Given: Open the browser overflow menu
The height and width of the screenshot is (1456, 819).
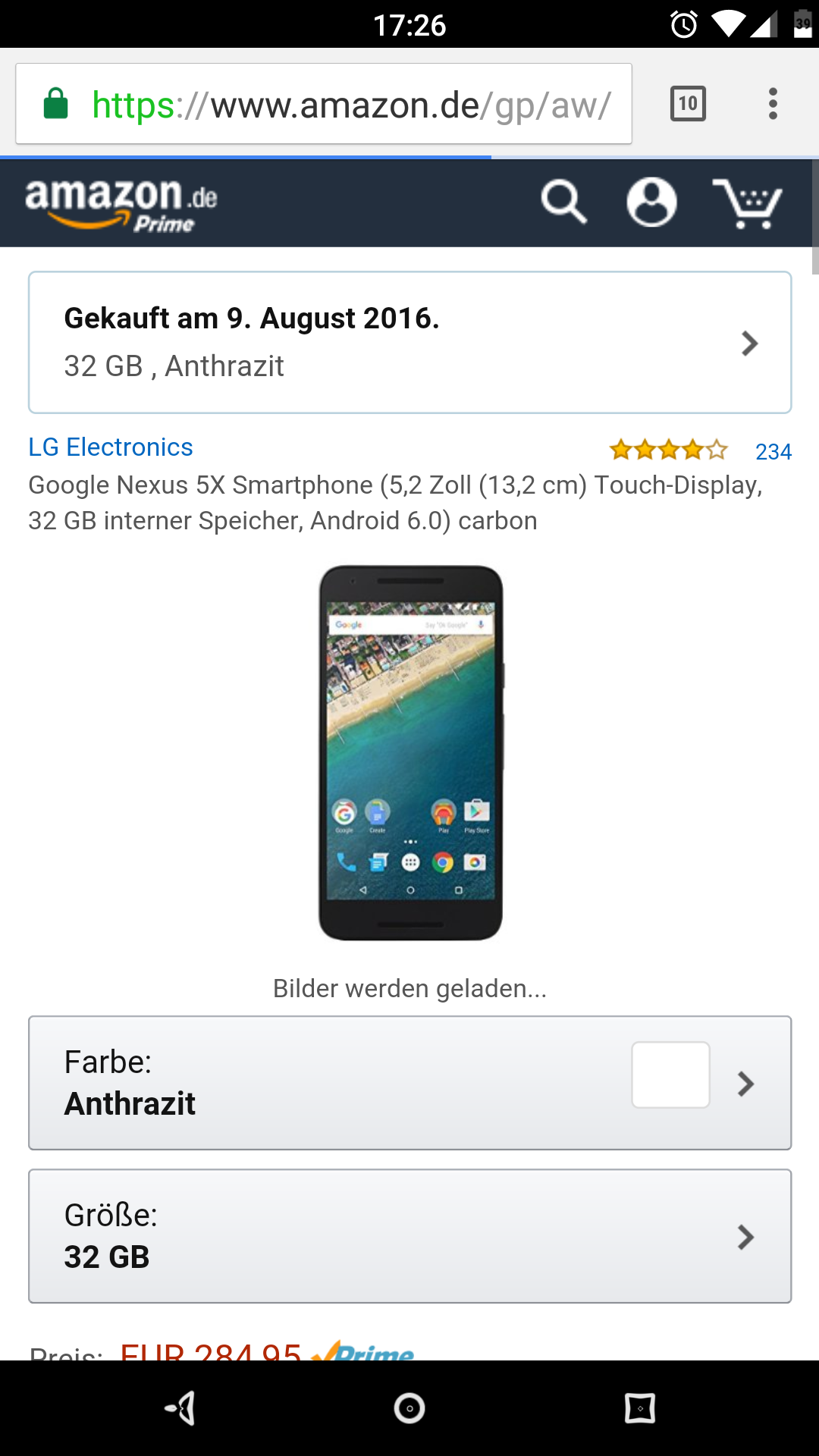Looking at the screenshot, I should click(x=773, y=104).
